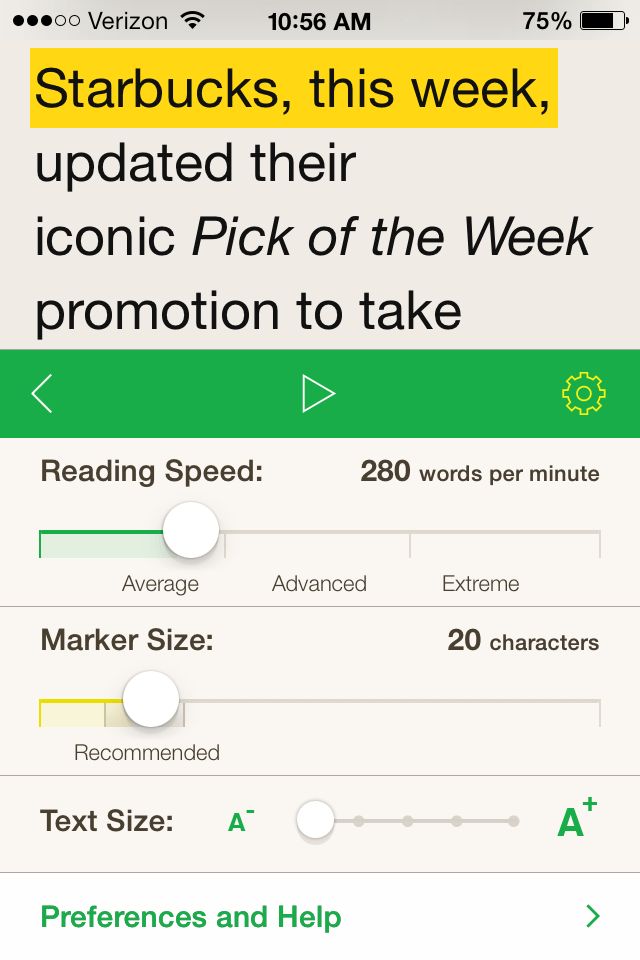Set reading speed to the Extreme segment
The width and height of the screenshot is (640, 960).
click(x=505, y=545)
